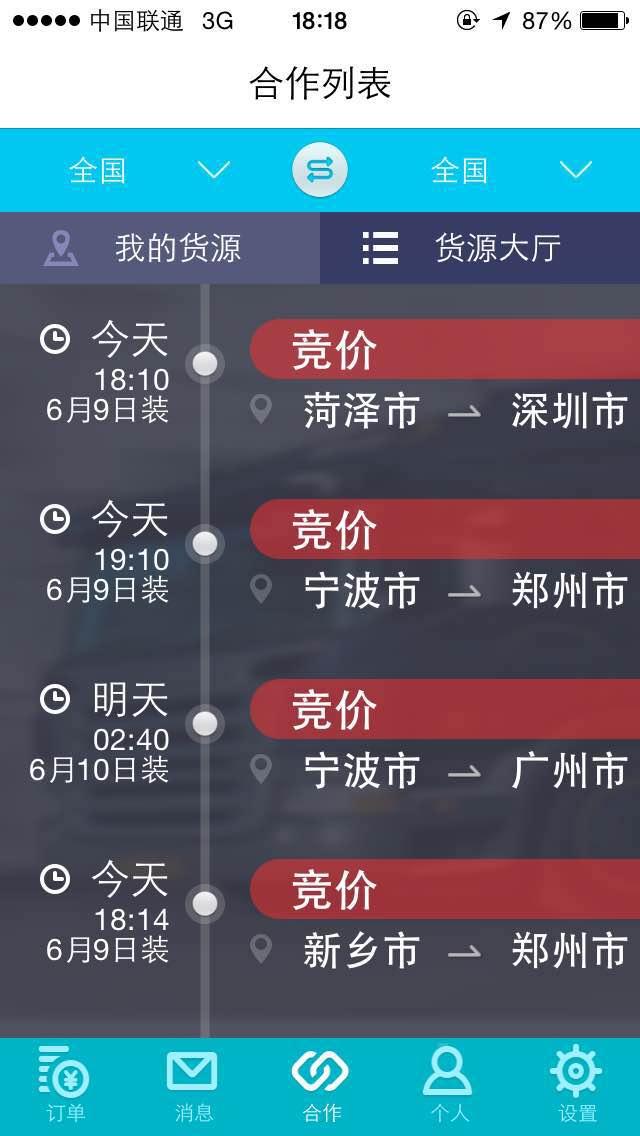Open the 设置 tab
This screenshot has height=1136, width=640.
(x=576, y=1086)
